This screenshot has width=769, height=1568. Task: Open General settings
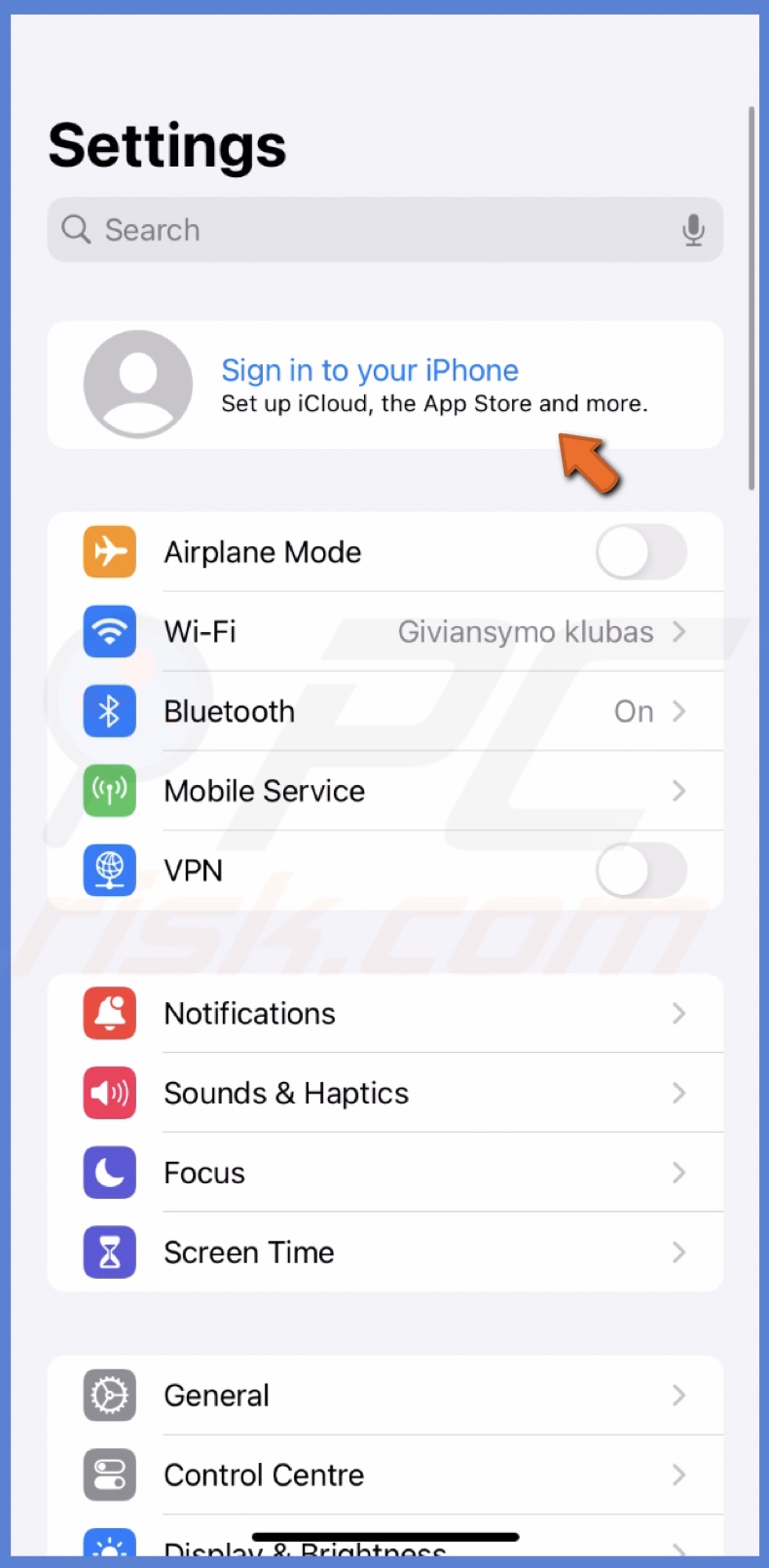[384, 1396]
